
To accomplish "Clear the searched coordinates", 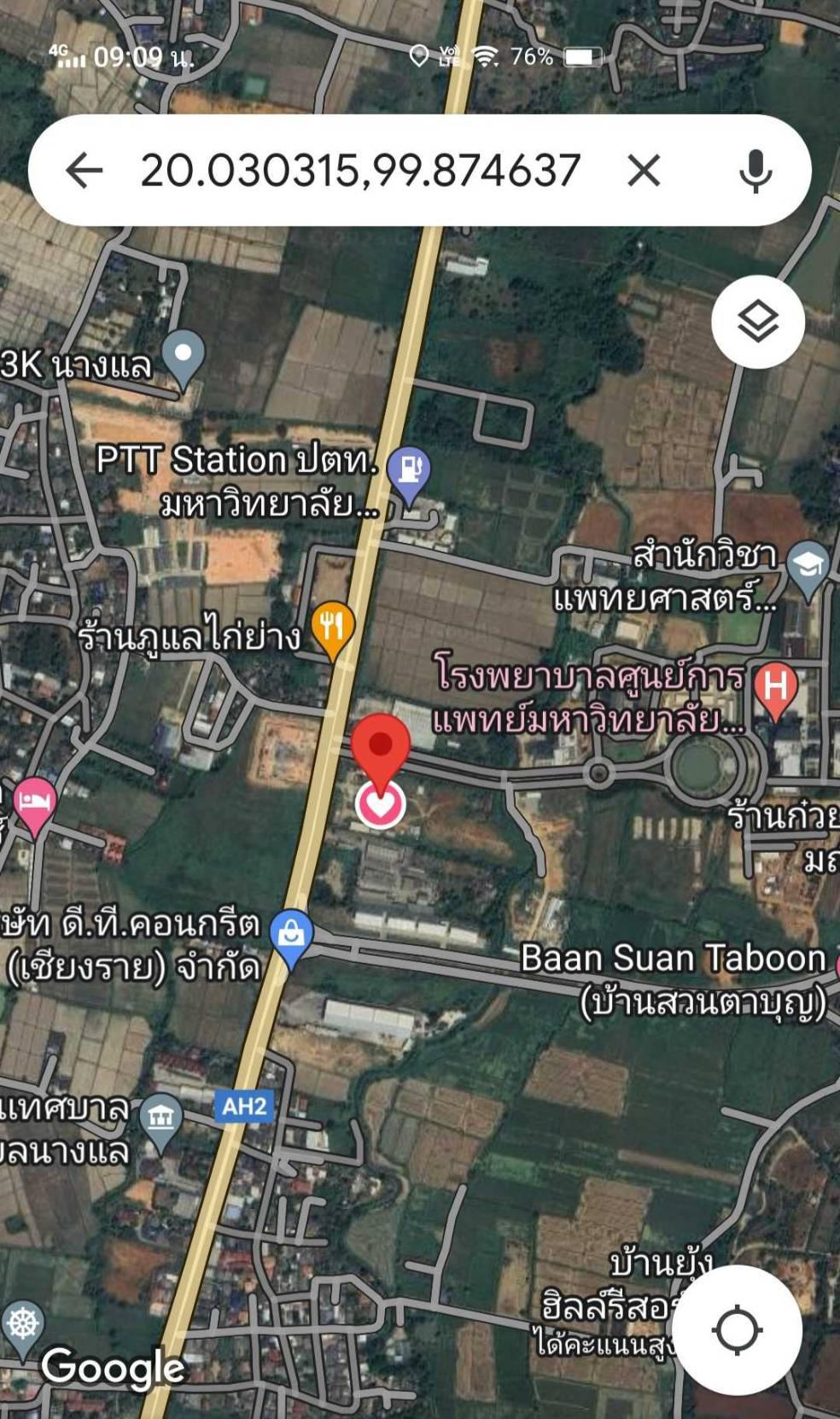I will coord(644,170).
